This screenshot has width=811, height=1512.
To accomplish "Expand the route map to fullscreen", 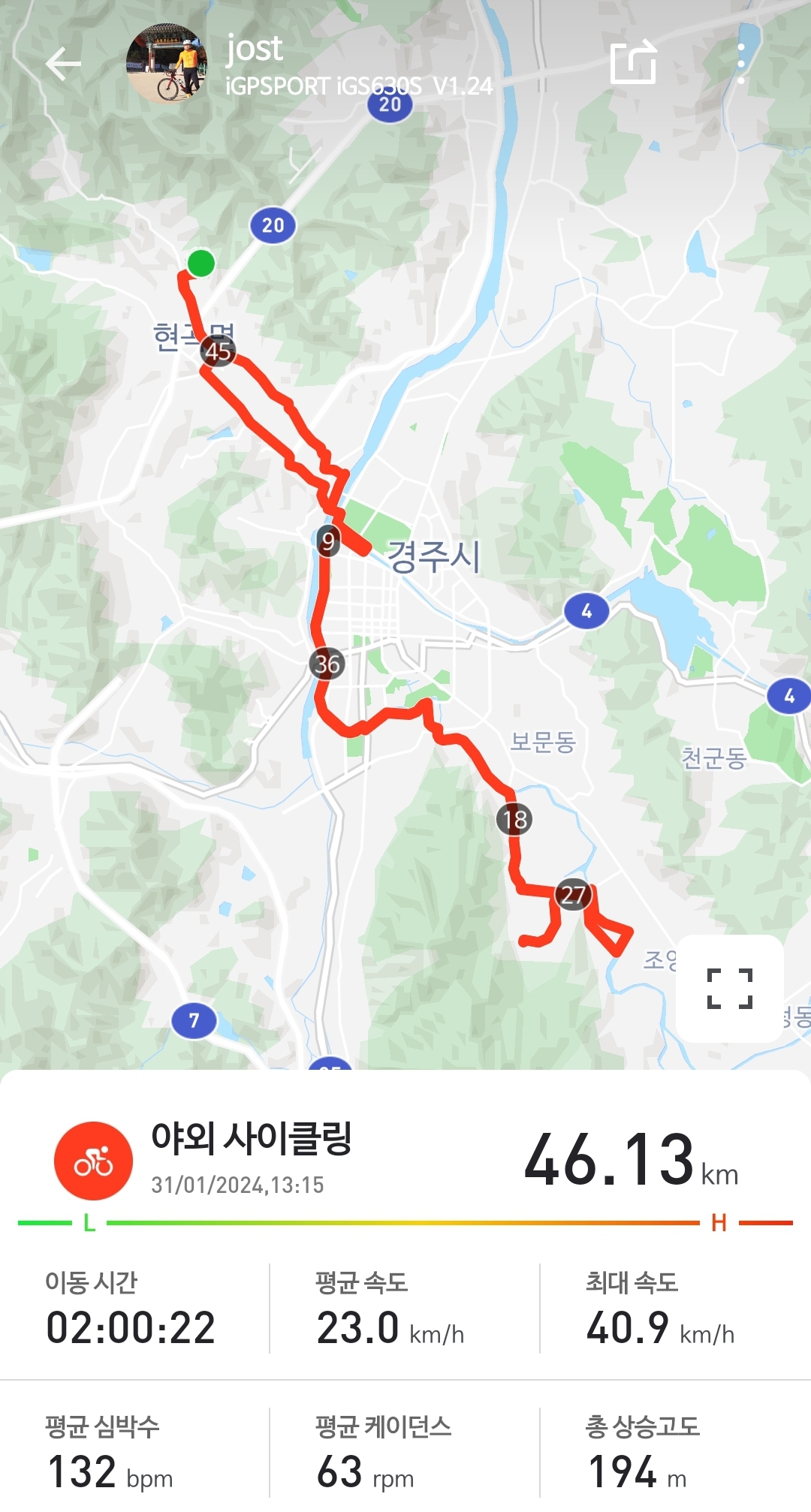I will click(729, 988).
